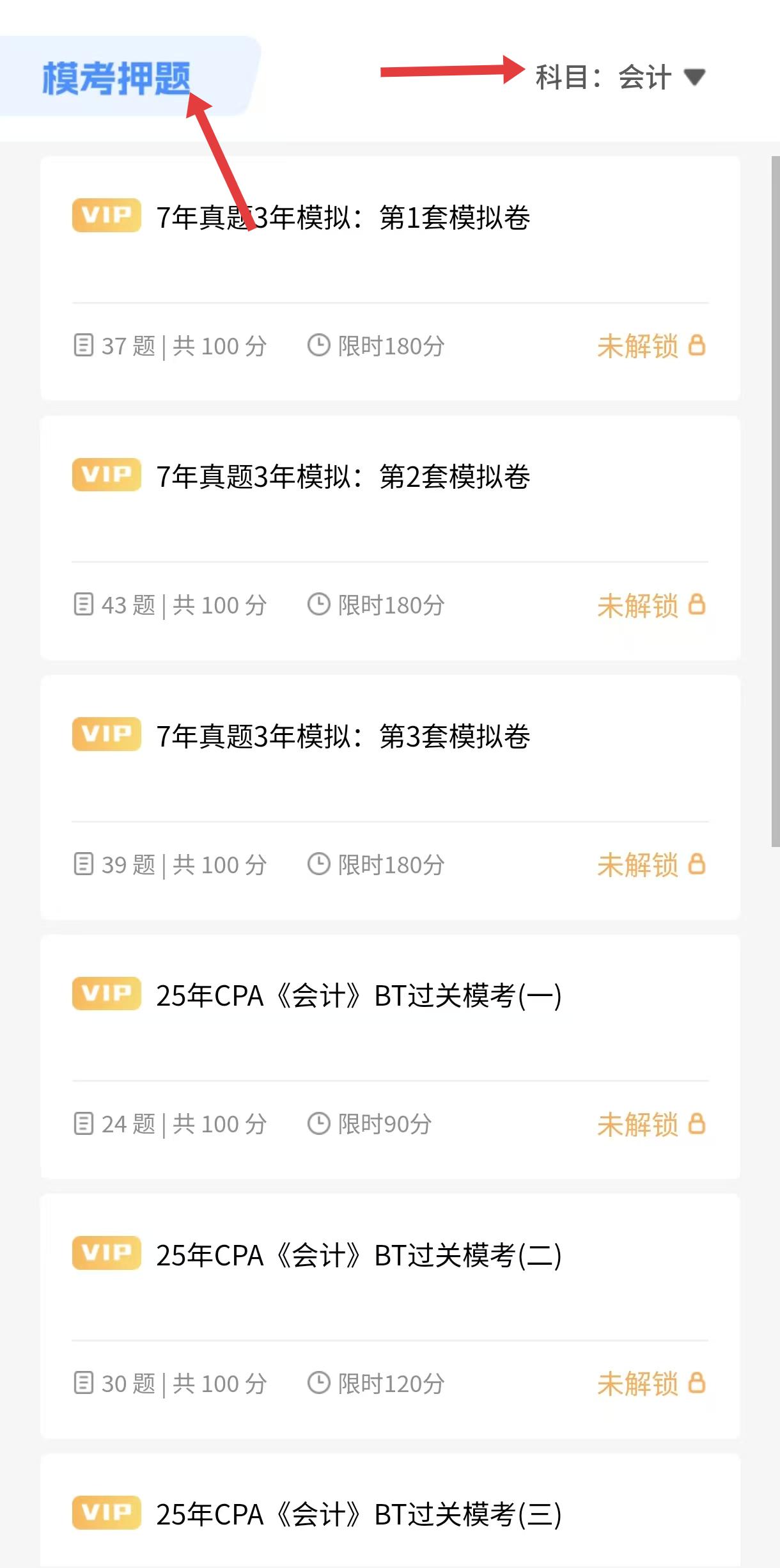Open 25年CPA《会计》BT过关模考(三)
The height and width of the screenshot is (1568, 780).
click(359, 1514)
